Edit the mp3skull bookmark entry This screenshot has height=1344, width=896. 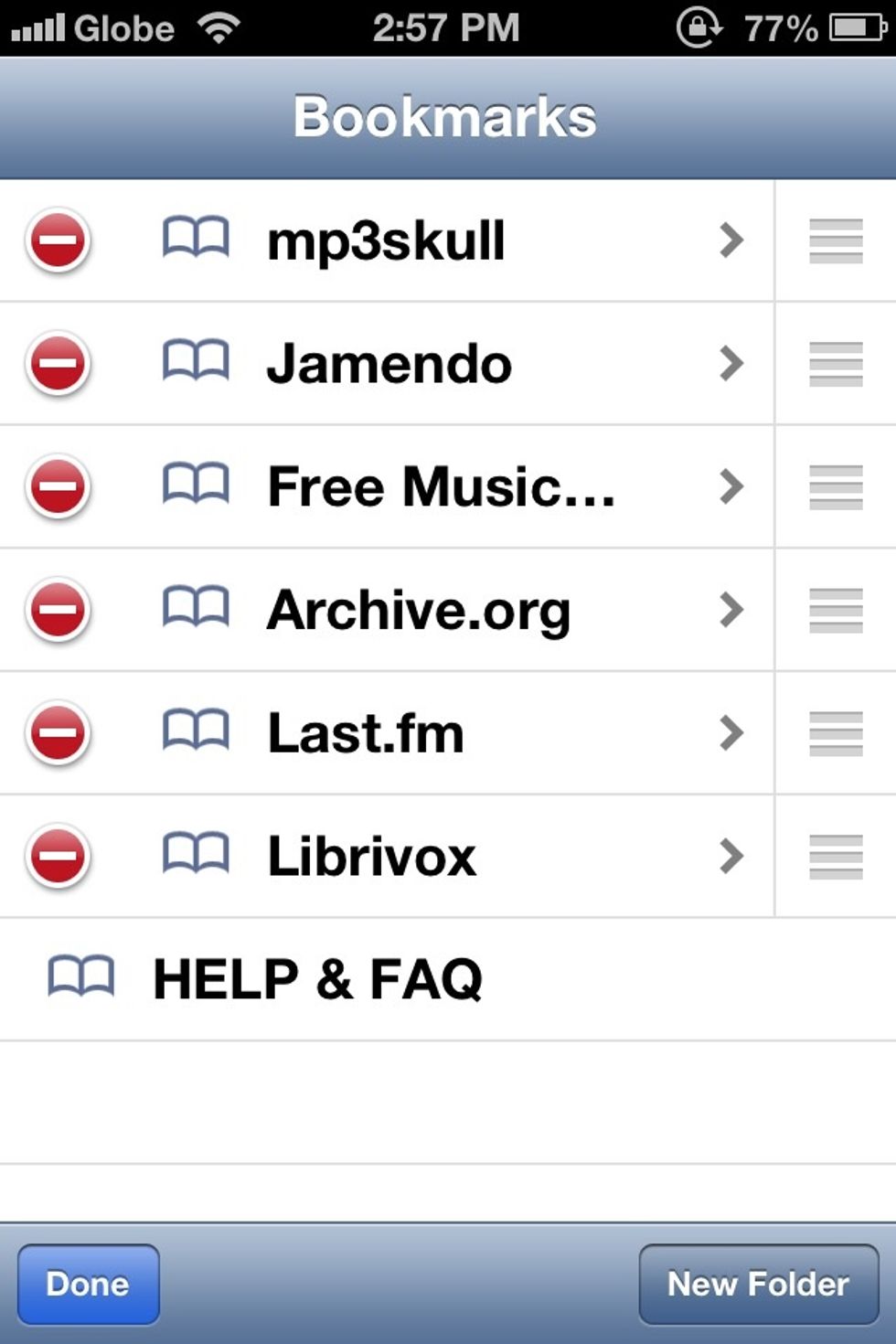click(x=439, y=241)
